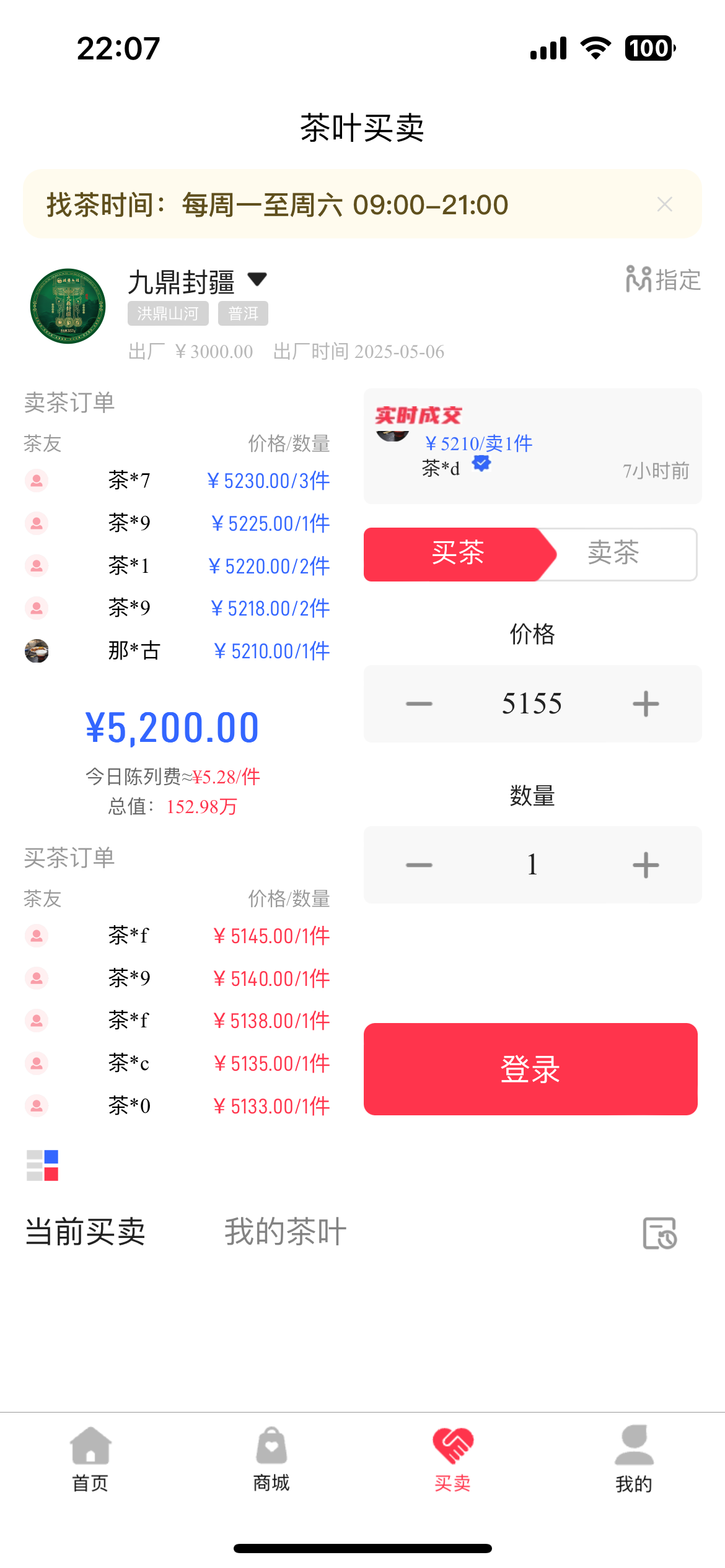This screenshot has height=1568, width=725.
Task: Go to the 商城 tab
Action: pyautogui.click(x=271, y=1459)
